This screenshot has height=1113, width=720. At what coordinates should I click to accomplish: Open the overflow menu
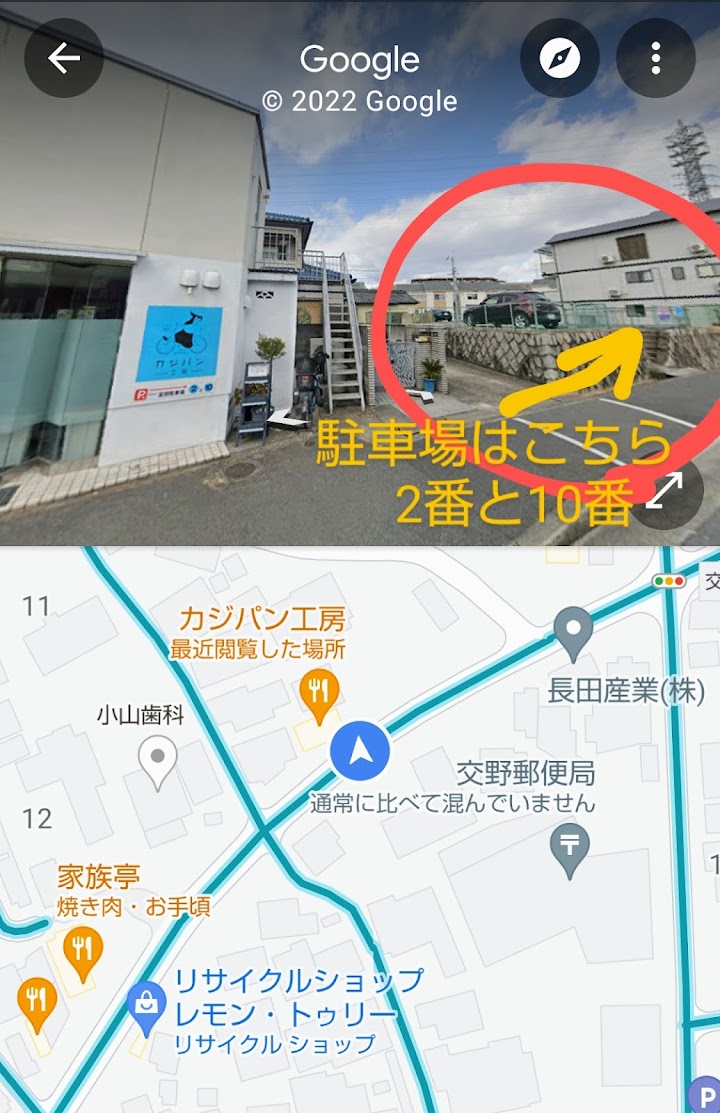click(656, 59)
